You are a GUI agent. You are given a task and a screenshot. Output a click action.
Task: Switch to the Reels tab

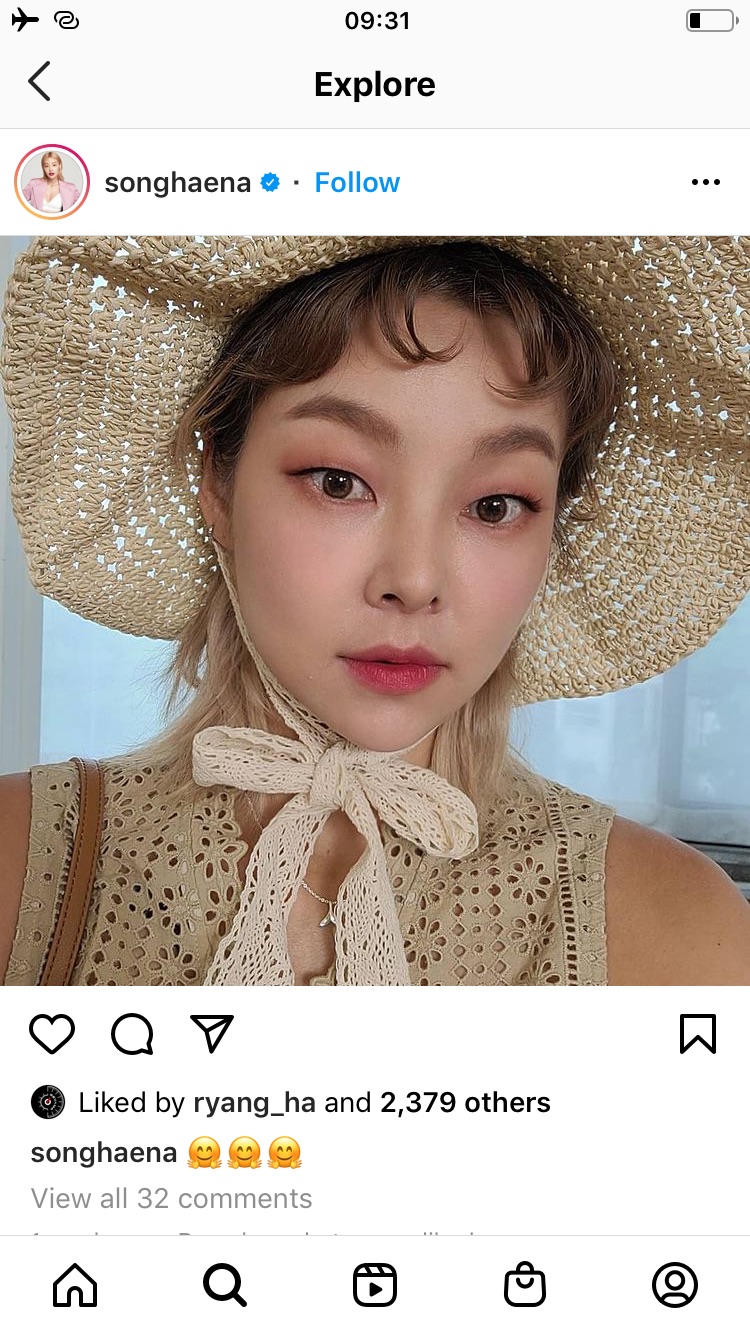(375, 1285)
